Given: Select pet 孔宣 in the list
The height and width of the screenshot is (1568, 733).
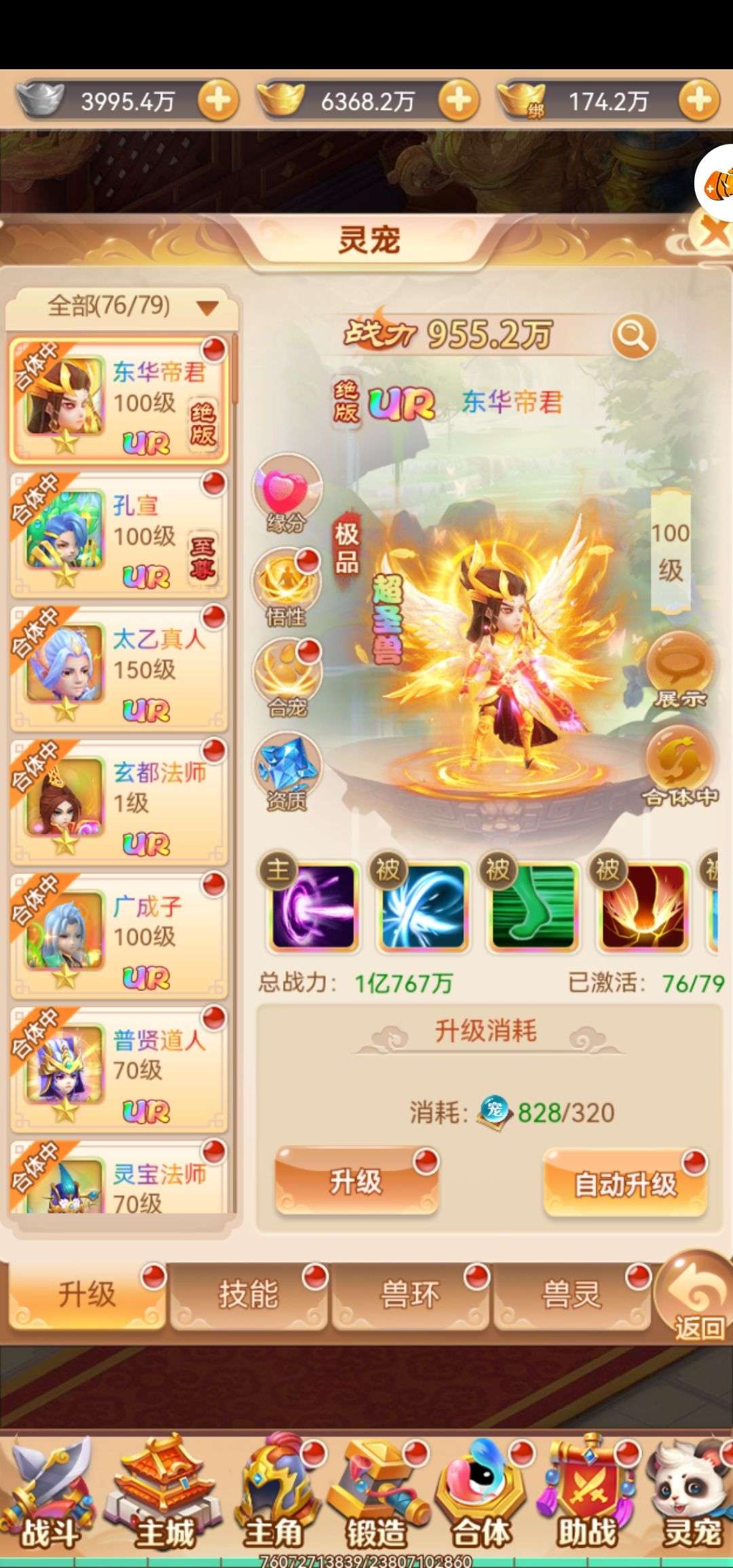Looking at the screenshot, I should 119,538.
